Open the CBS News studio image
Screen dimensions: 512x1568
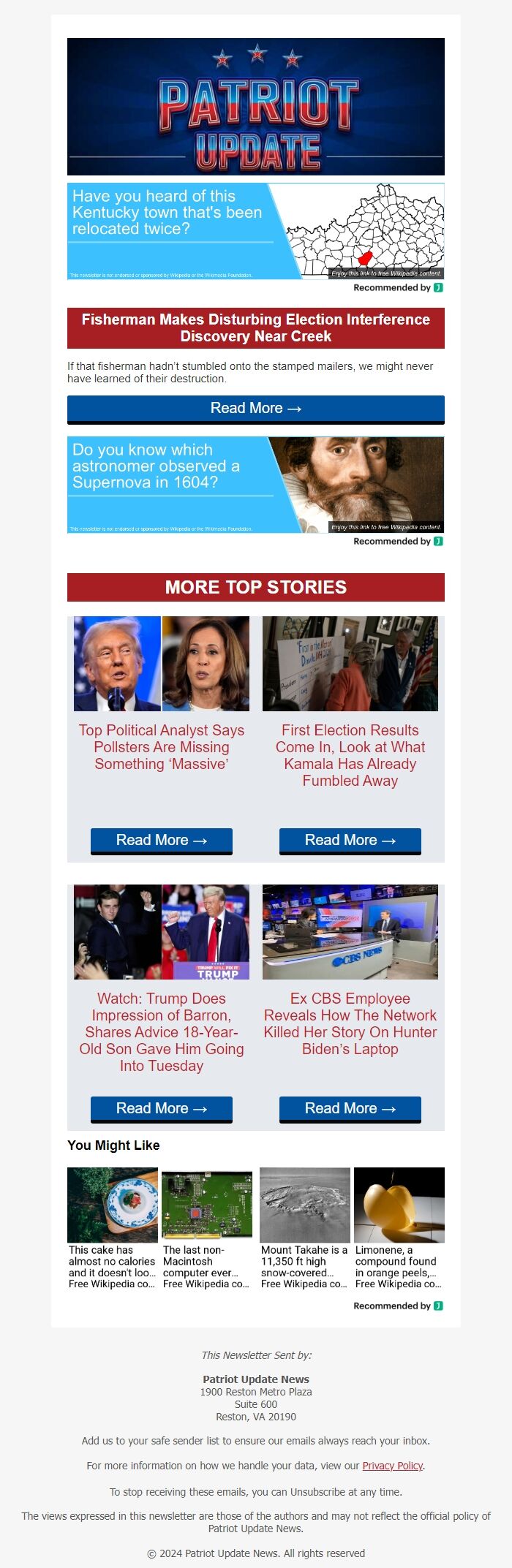[350, 932]
